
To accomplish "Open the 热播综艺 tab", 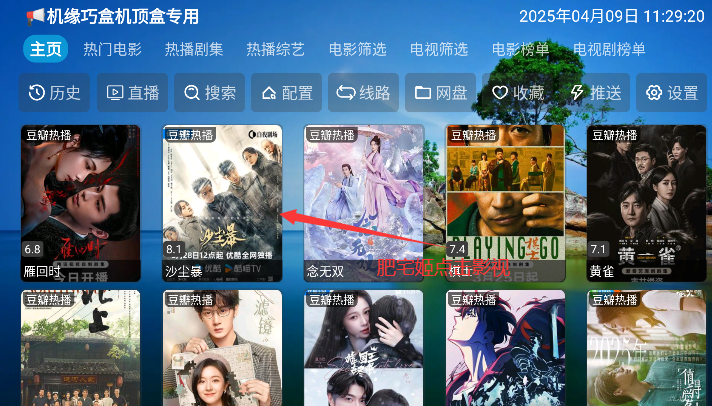I will coord(275,49).
